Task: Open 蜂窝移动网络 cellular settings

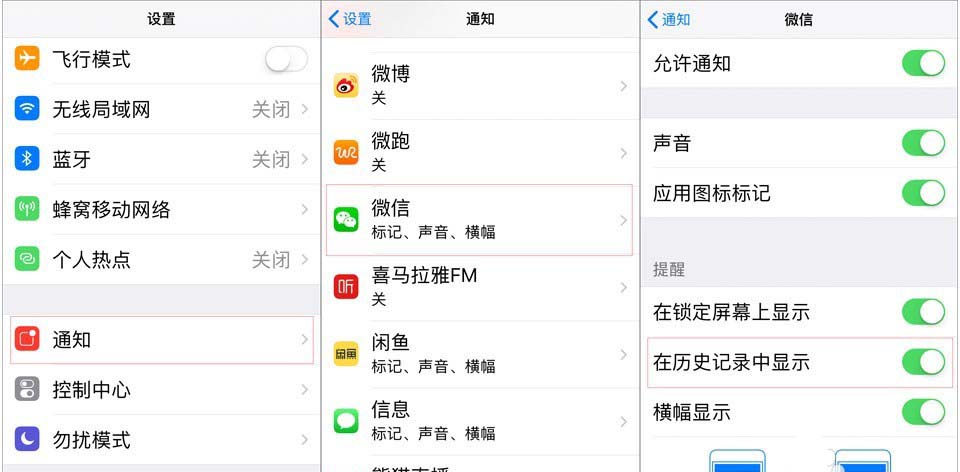Action: point(160,210)
